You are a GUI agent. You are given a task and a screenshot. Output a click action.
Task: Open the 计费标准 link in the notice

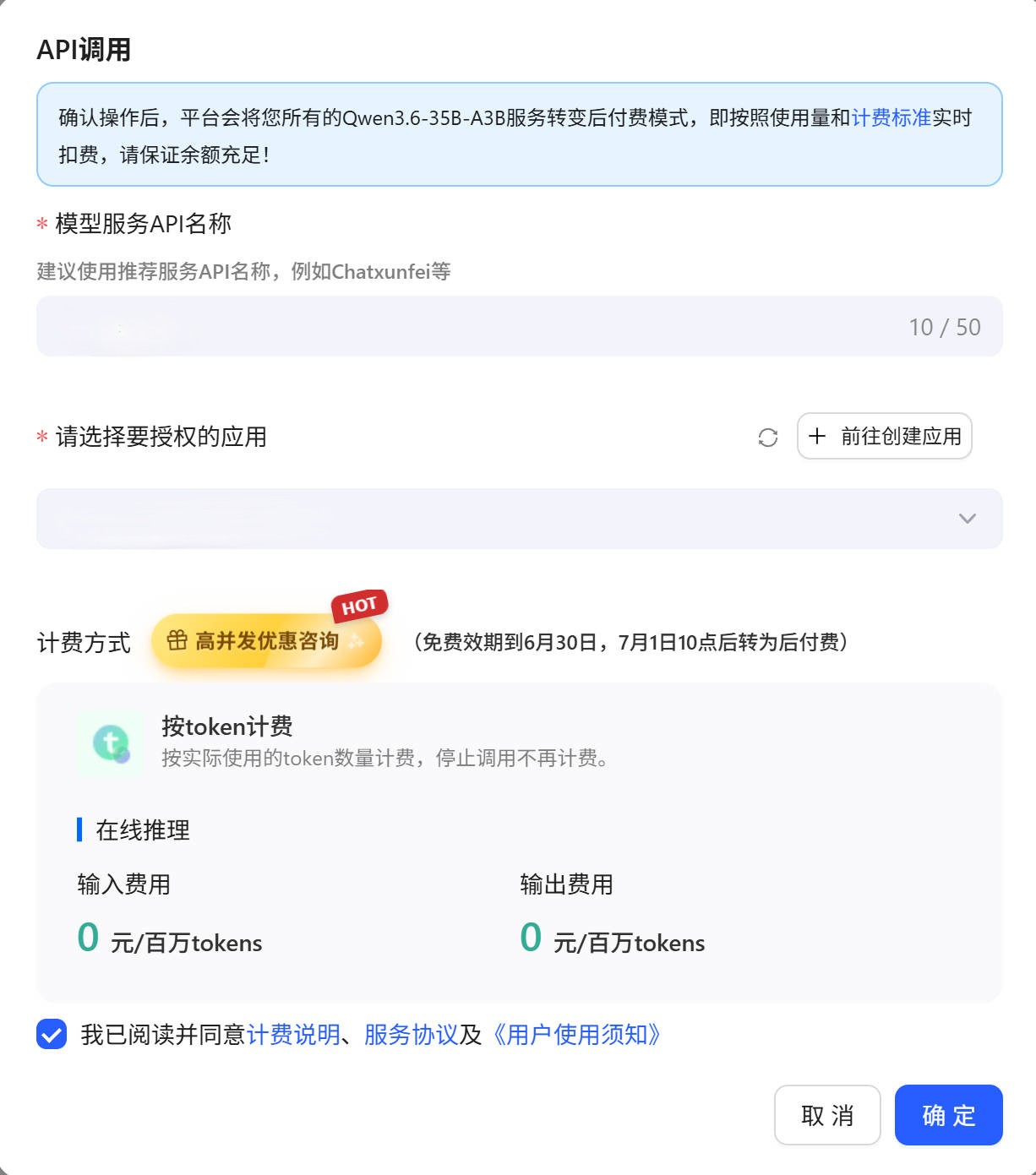click(x=891, y=117)
